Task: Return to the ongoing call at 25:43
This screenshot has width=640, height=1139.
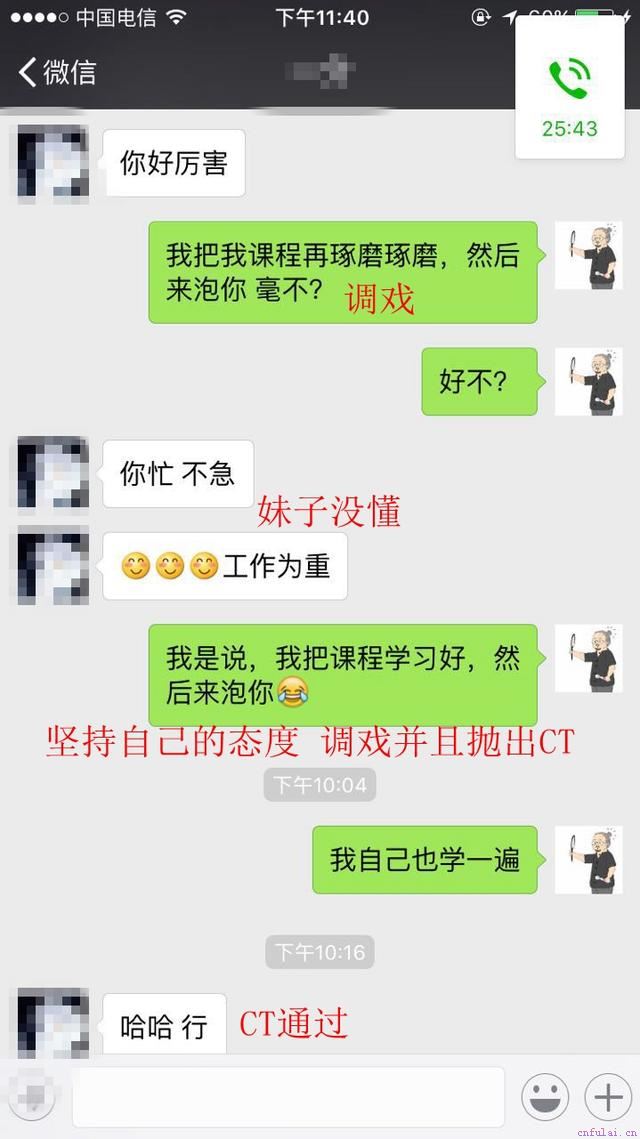Action: coord(569,96)
